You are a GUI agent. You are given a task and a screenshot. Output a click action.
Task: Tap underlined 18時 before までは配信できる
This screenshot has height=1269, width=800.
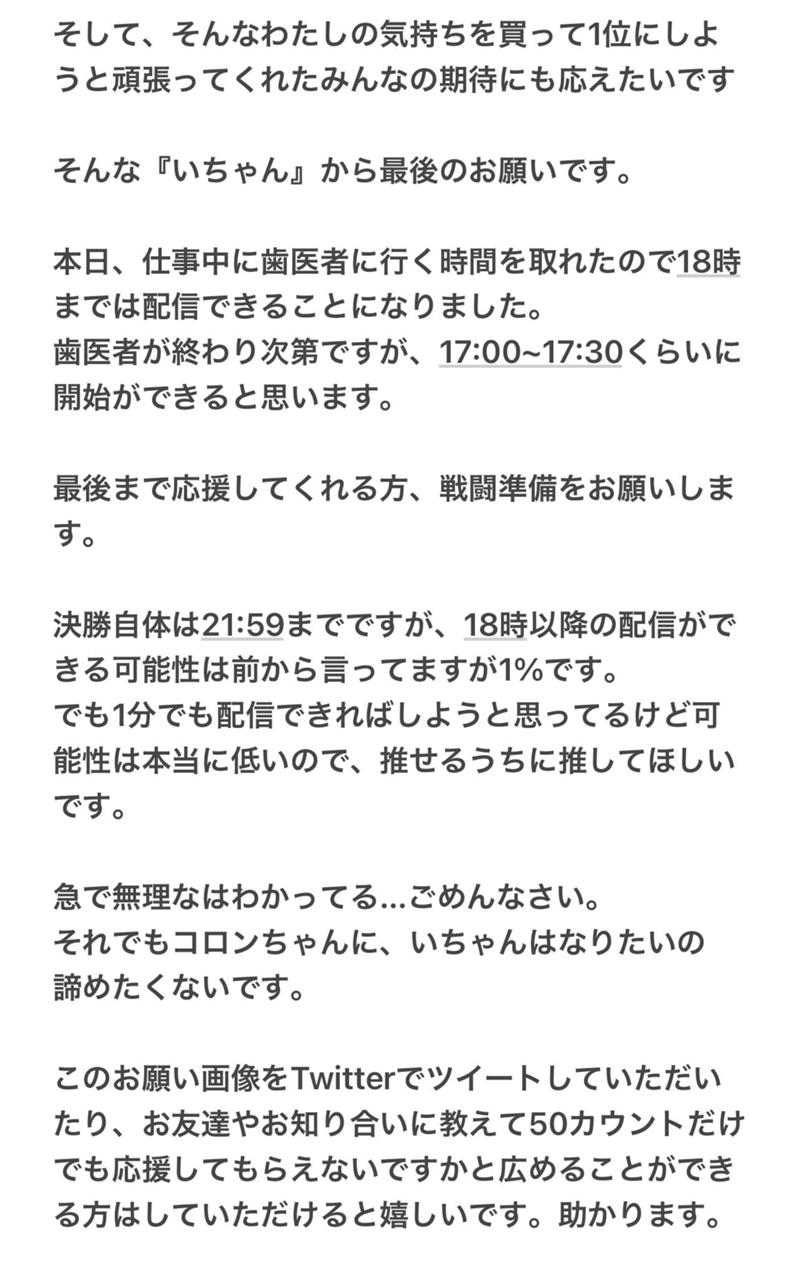tap(709, 264)
